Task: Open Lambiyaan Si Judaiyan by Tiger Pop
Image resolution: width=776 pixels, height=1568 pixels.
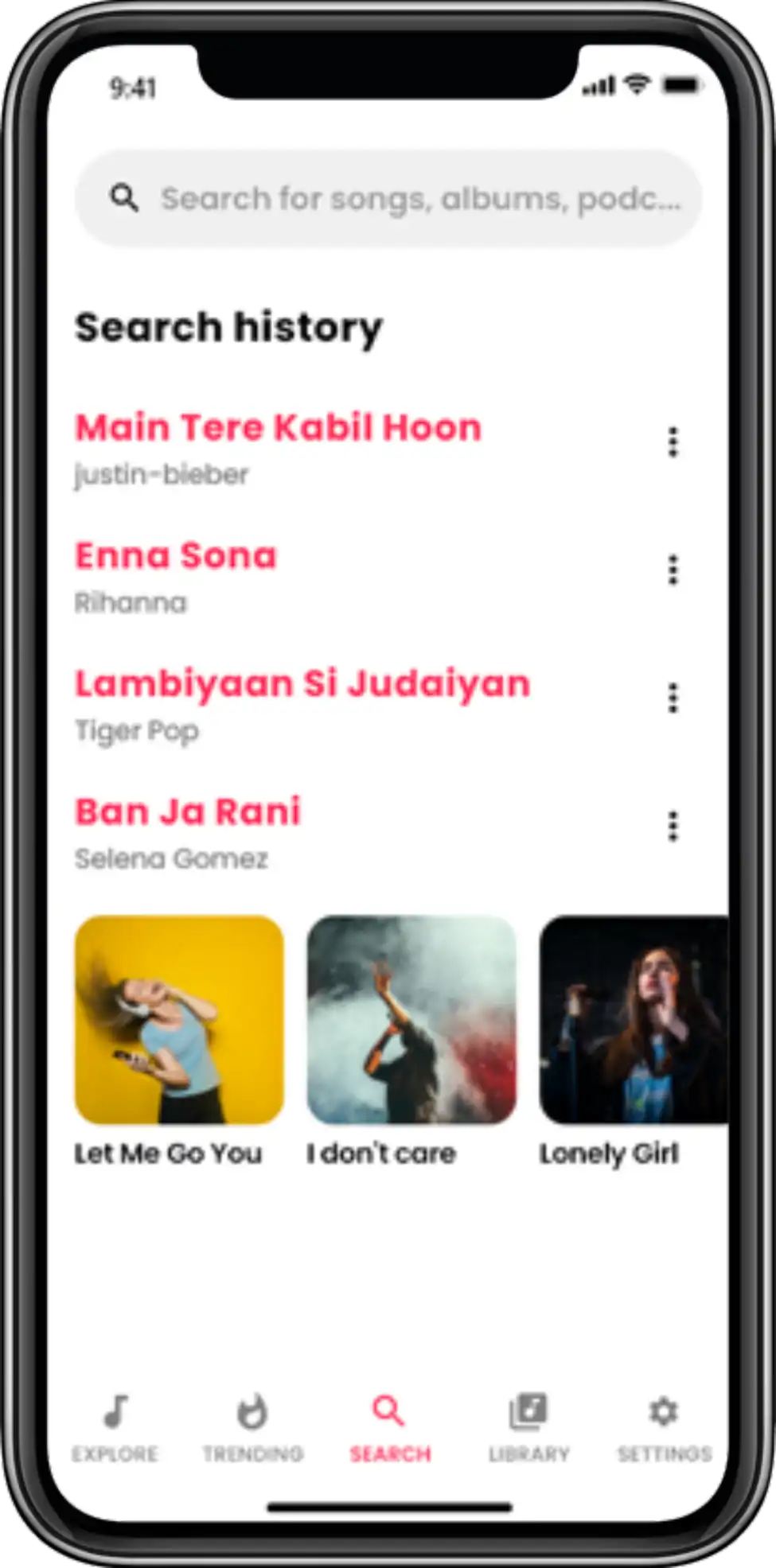Action: tap(302, 684)
